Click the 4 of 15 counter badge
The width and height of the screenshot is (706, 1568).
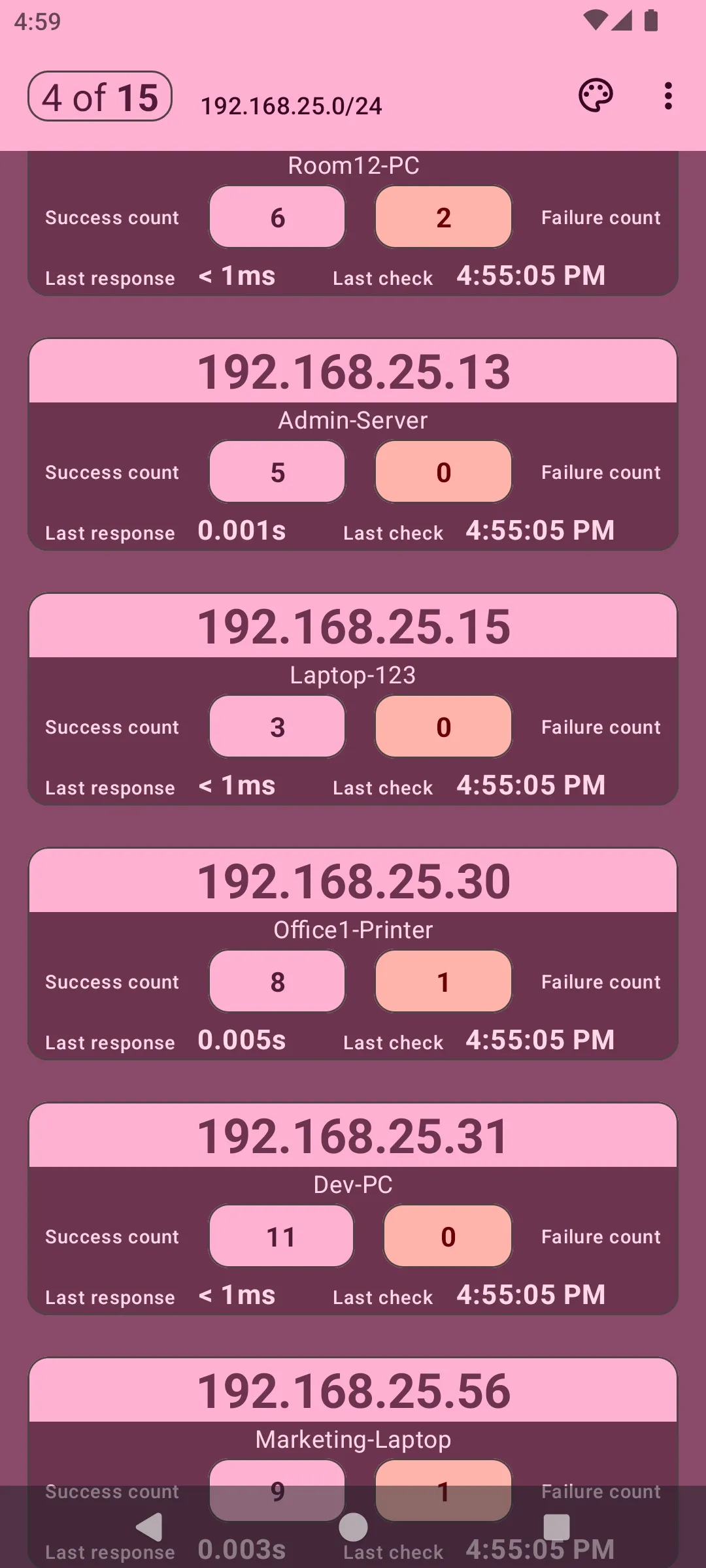pyautogui.click(x=99, y=97)
